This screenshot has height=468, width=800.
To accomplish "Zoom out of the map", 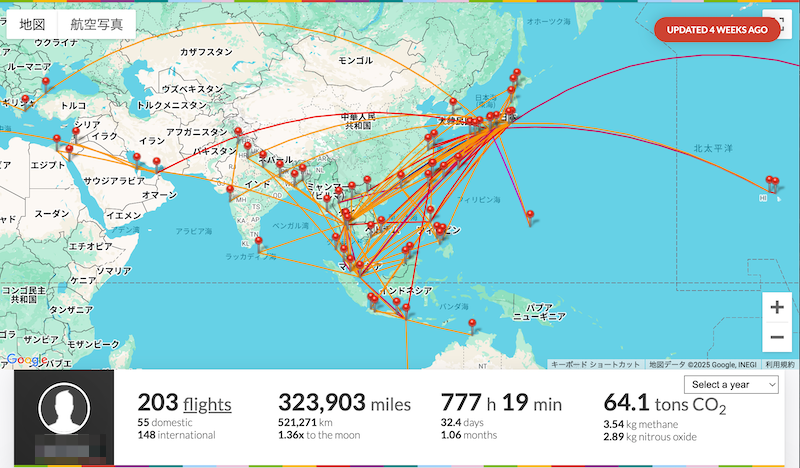I will (x=777, y=338).
